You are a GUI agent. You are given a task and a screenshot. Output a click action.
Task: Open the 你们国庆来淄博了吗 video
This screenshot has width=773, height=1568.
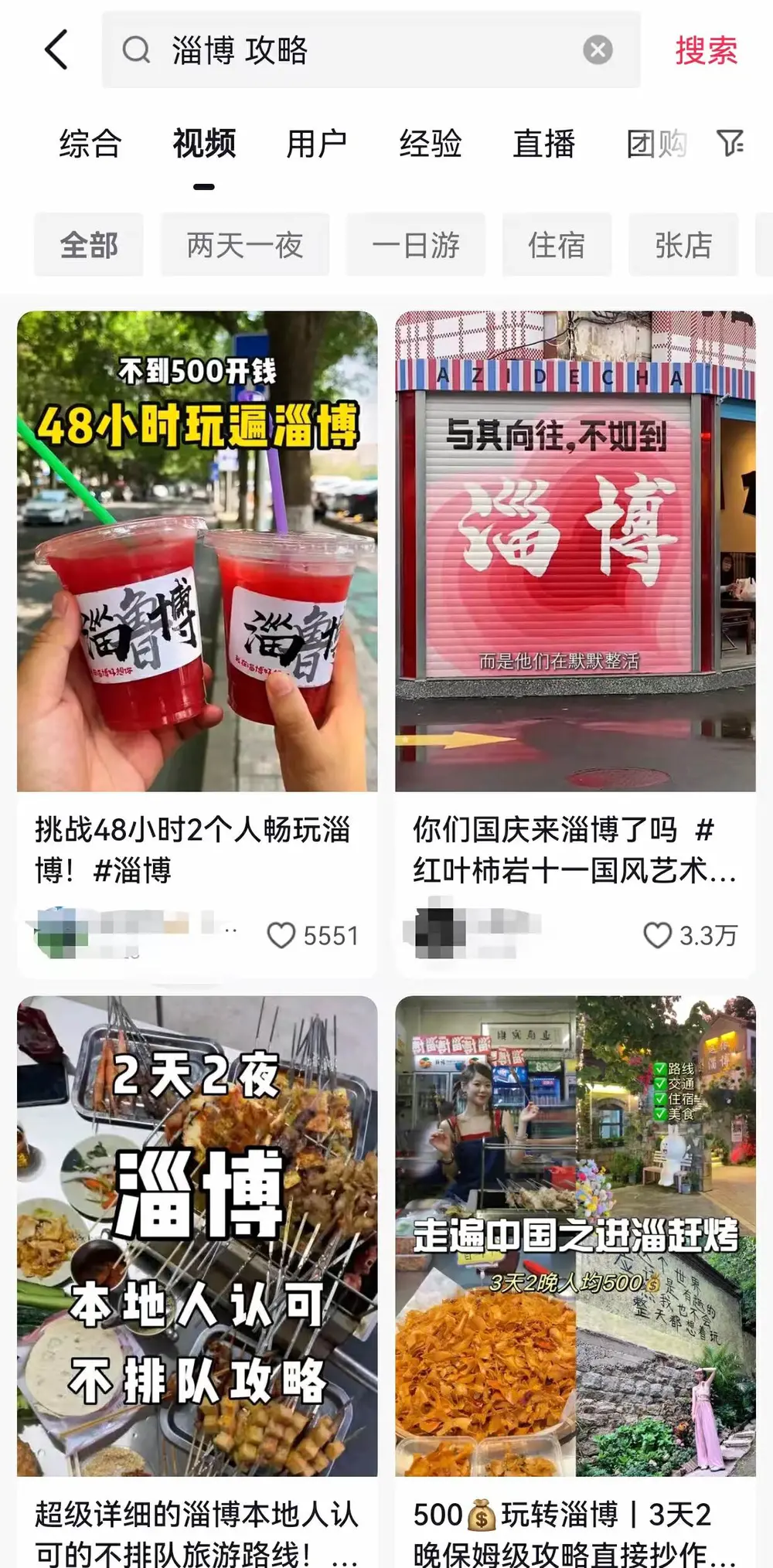(575, 550)
